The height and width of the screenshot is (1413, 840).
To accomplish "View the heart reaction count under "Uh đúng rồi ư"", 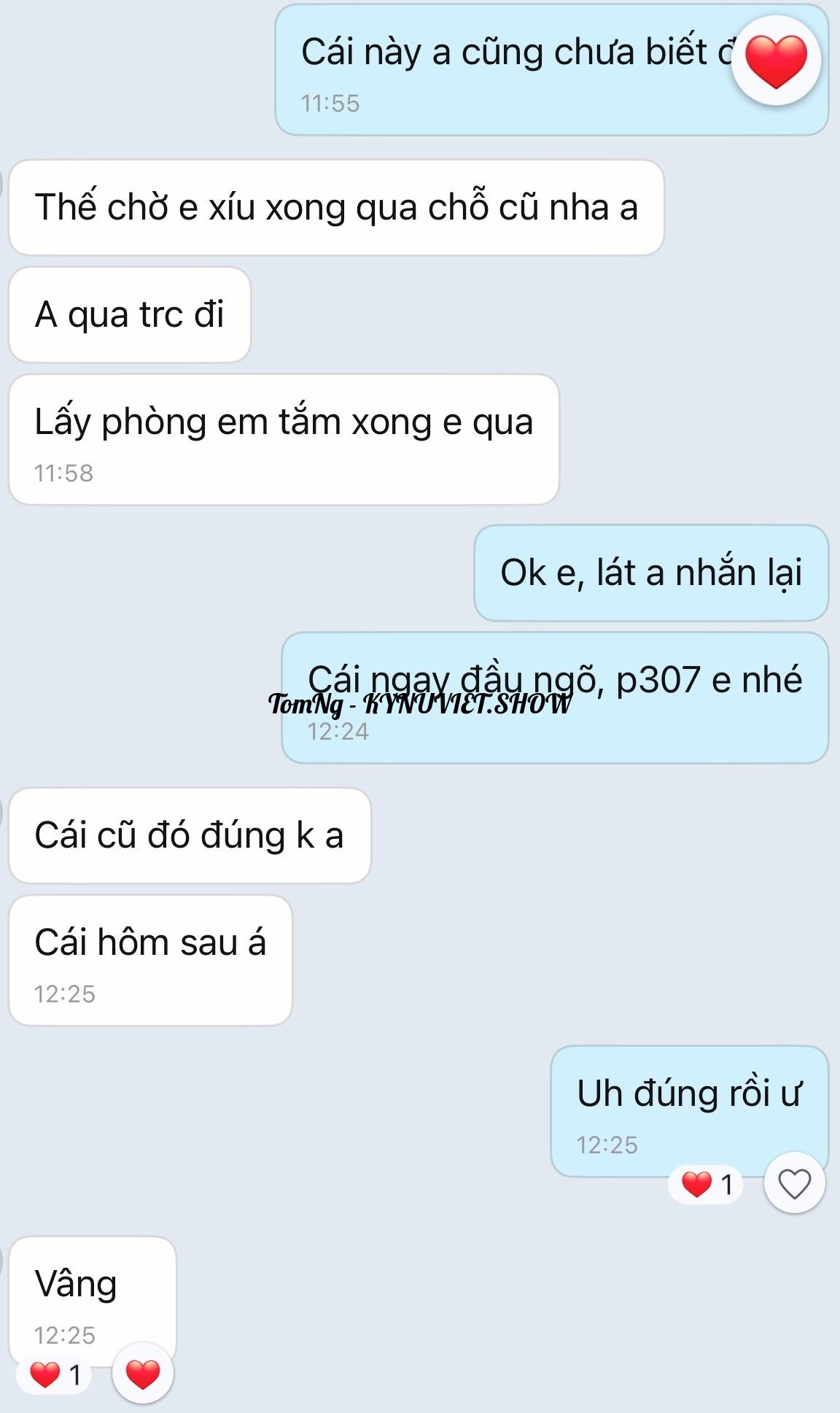I will tap(706, 1184).
